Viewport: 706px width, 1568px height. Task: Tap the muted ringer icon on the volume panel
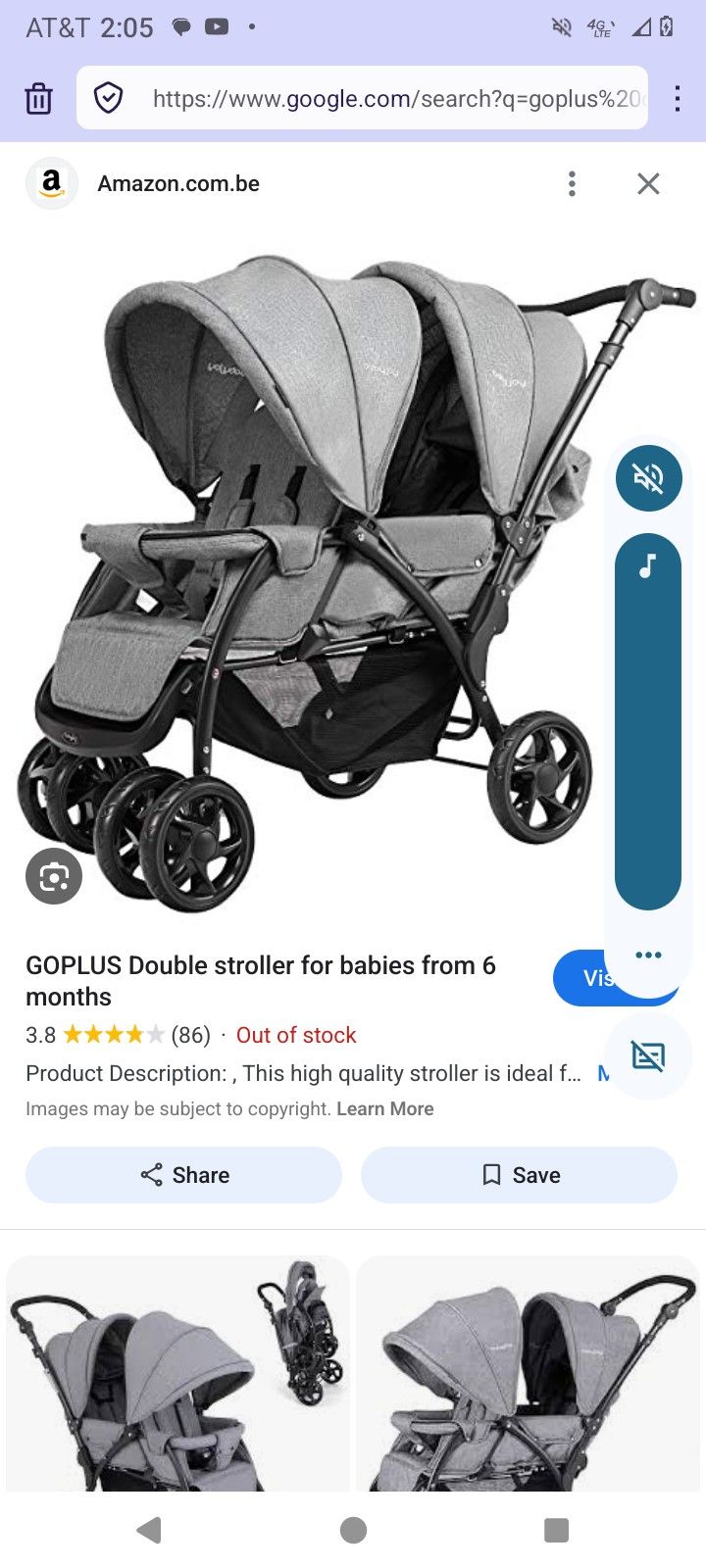click(x=648, y=478)
